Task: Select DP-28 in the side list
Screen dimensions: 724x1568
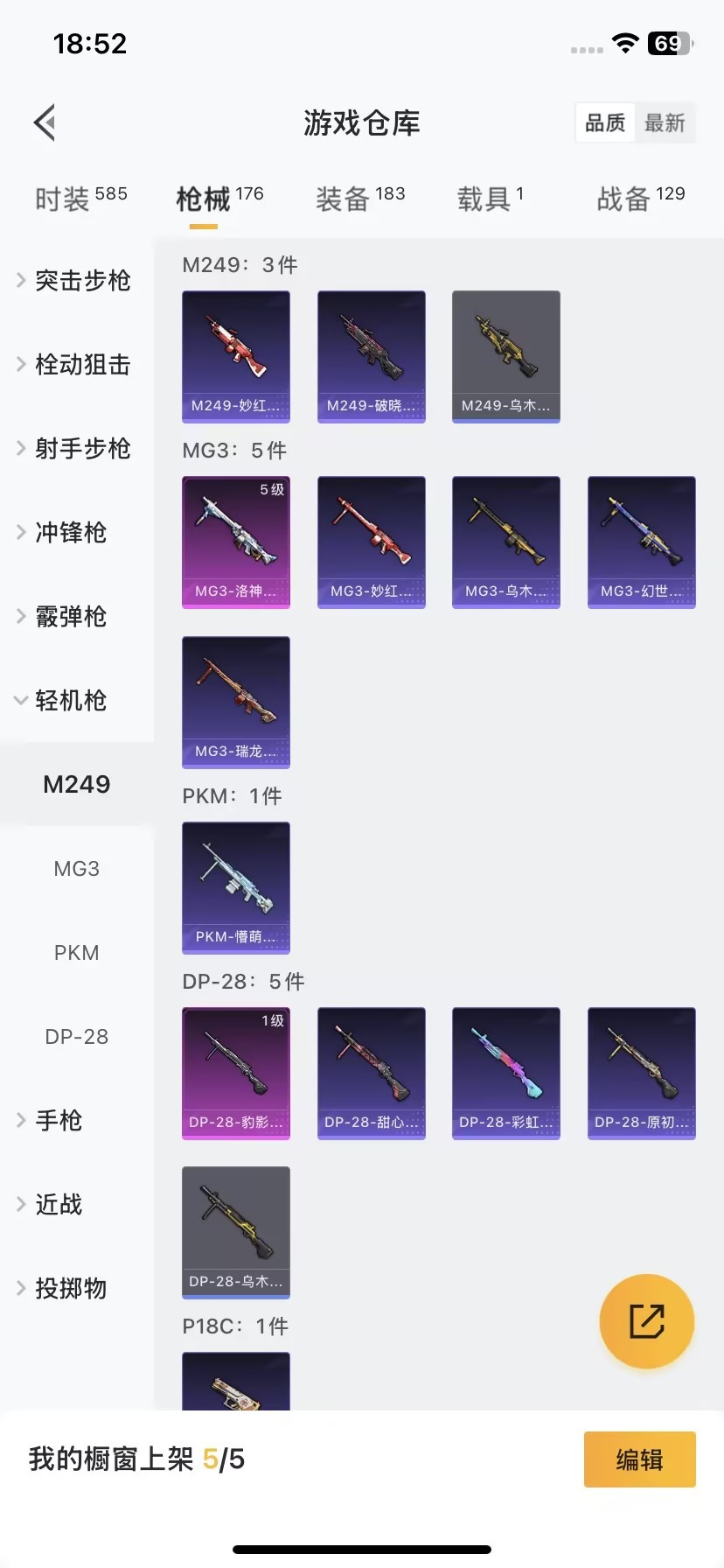Action: click(x=77, y=1036)
